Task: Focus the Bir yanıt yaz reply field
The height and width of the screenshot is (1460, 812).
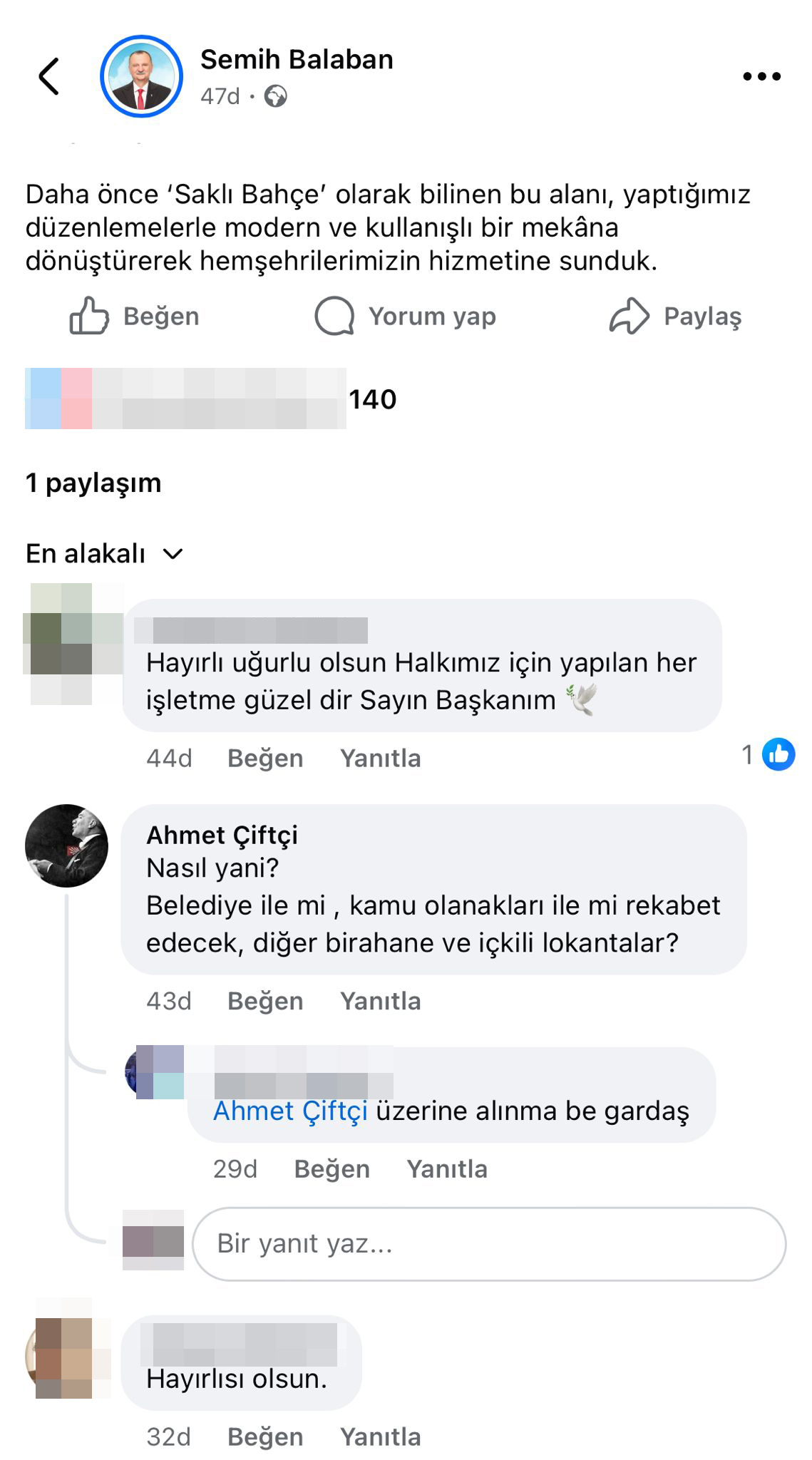Action: pyautogui.click(x=489, y=1244)
